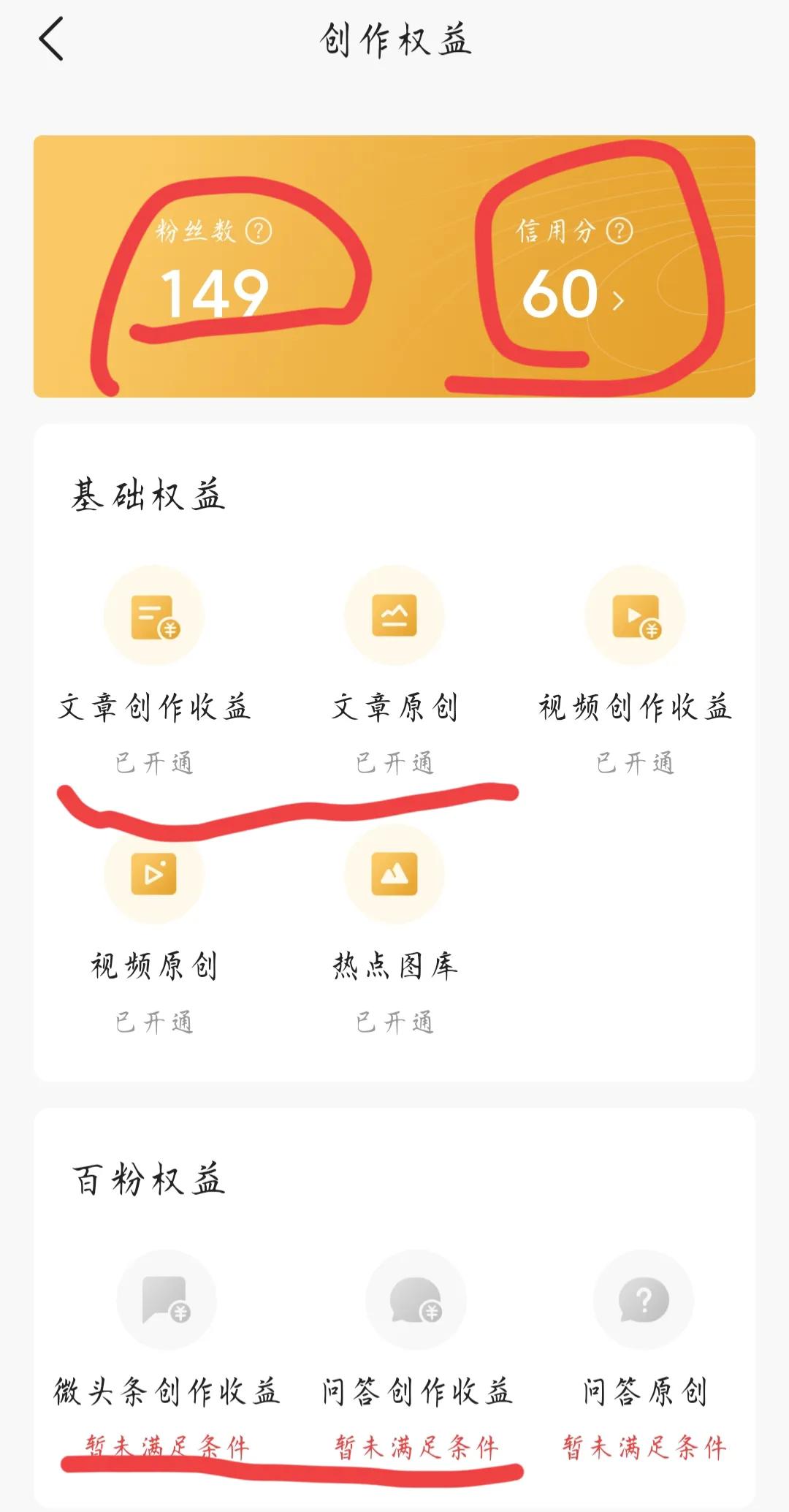Tap 已开通 under 热点图库

pyautogui.click(x=394, y=1022)
